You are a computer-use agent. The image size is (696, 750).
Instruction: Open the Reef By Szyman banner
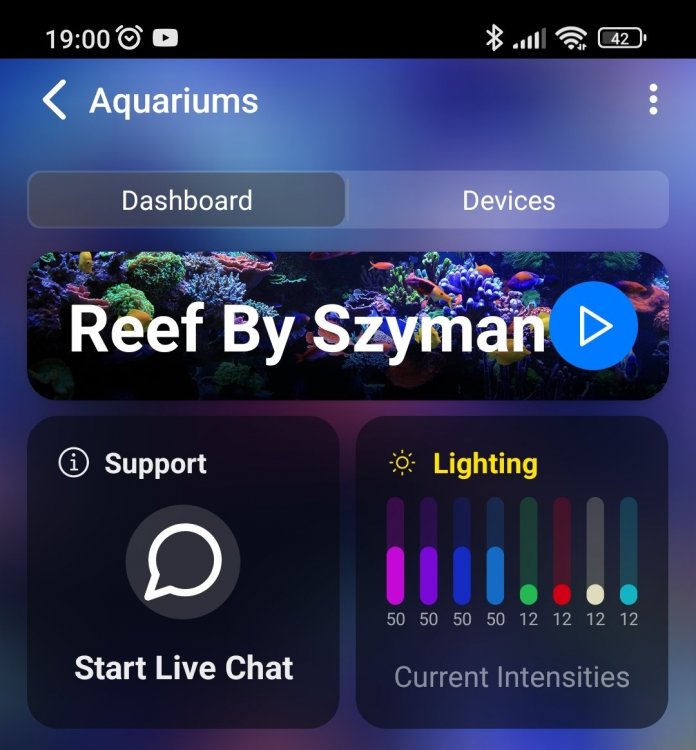(x=300, y=328)
